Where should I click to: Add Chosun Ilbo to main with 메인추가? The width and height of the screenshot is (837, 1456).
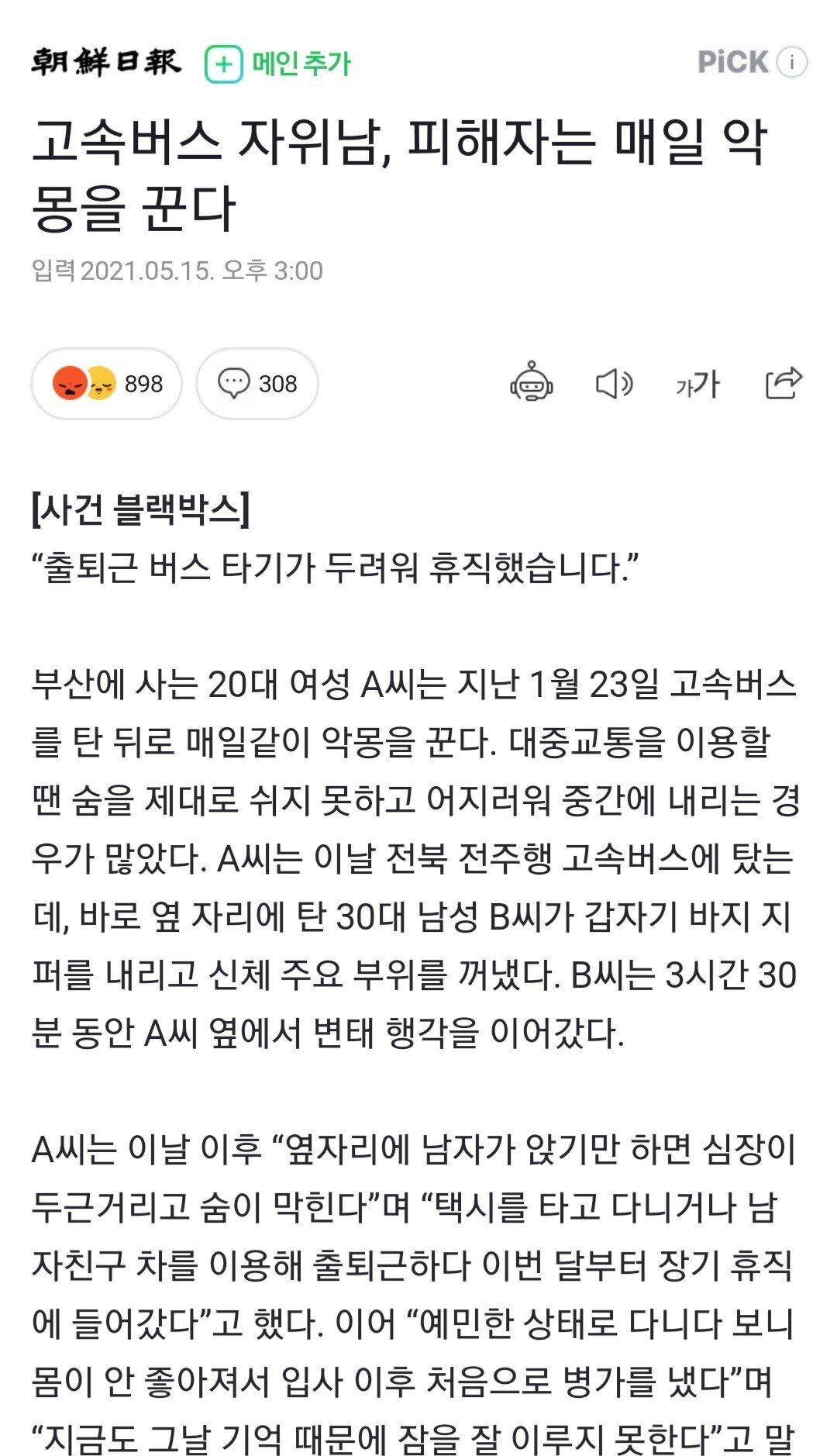point(277,64)
